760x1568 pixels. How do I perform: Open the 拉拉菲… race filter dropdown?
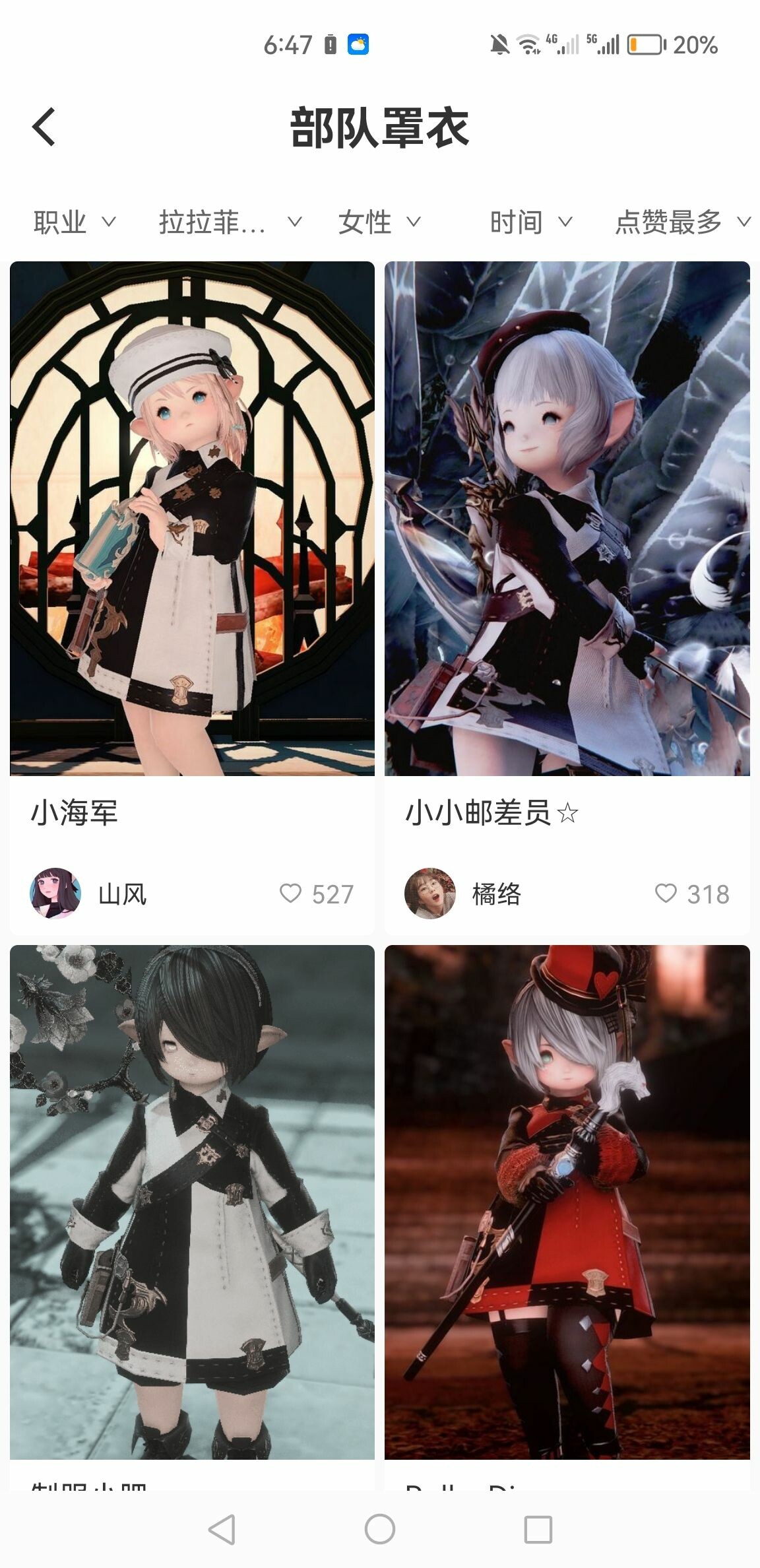tap(230, 222)
